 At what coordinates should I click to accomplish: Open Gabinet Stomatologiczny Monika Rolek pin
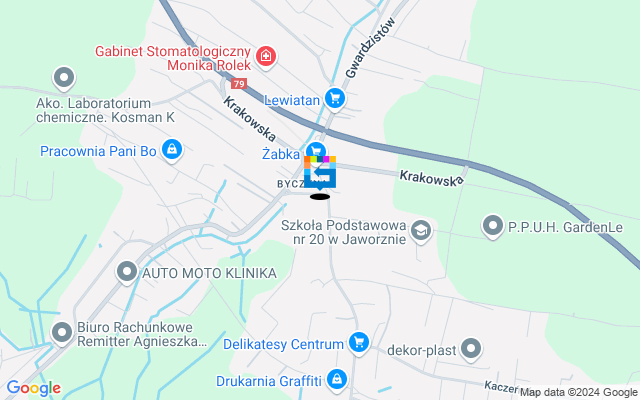265,55
